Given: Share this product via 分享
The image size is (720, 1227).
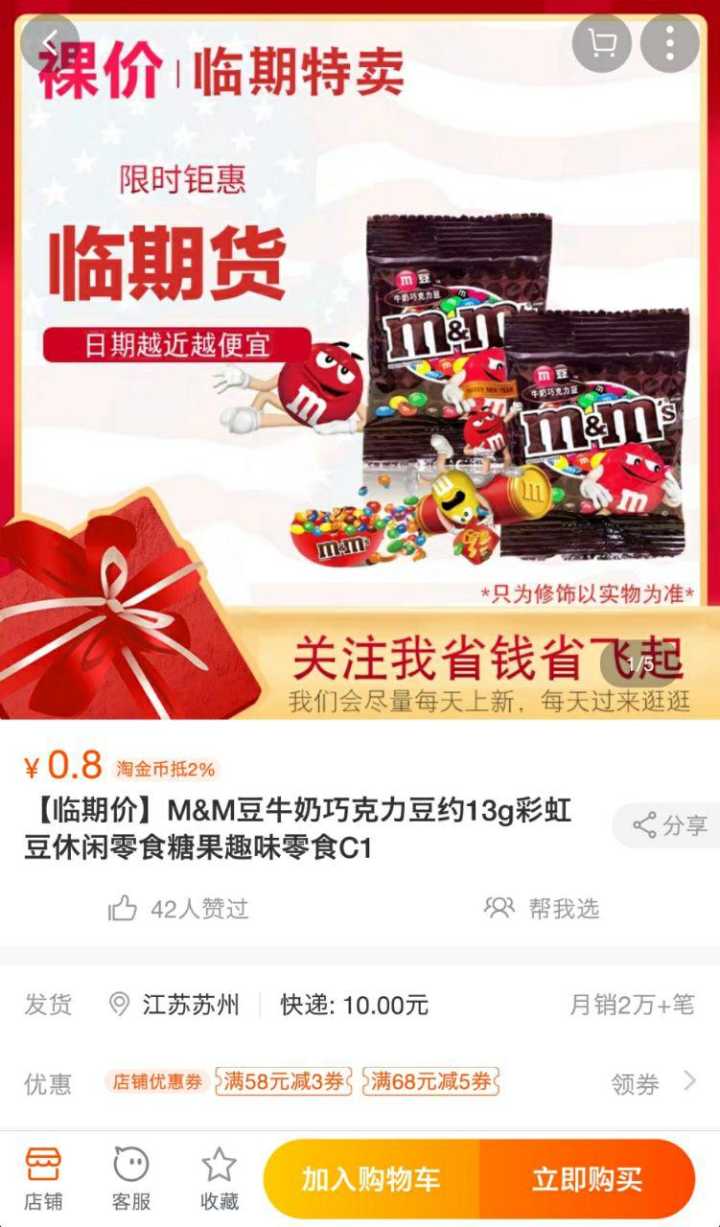Looking at the screenshot, I should tap(670, 825).
